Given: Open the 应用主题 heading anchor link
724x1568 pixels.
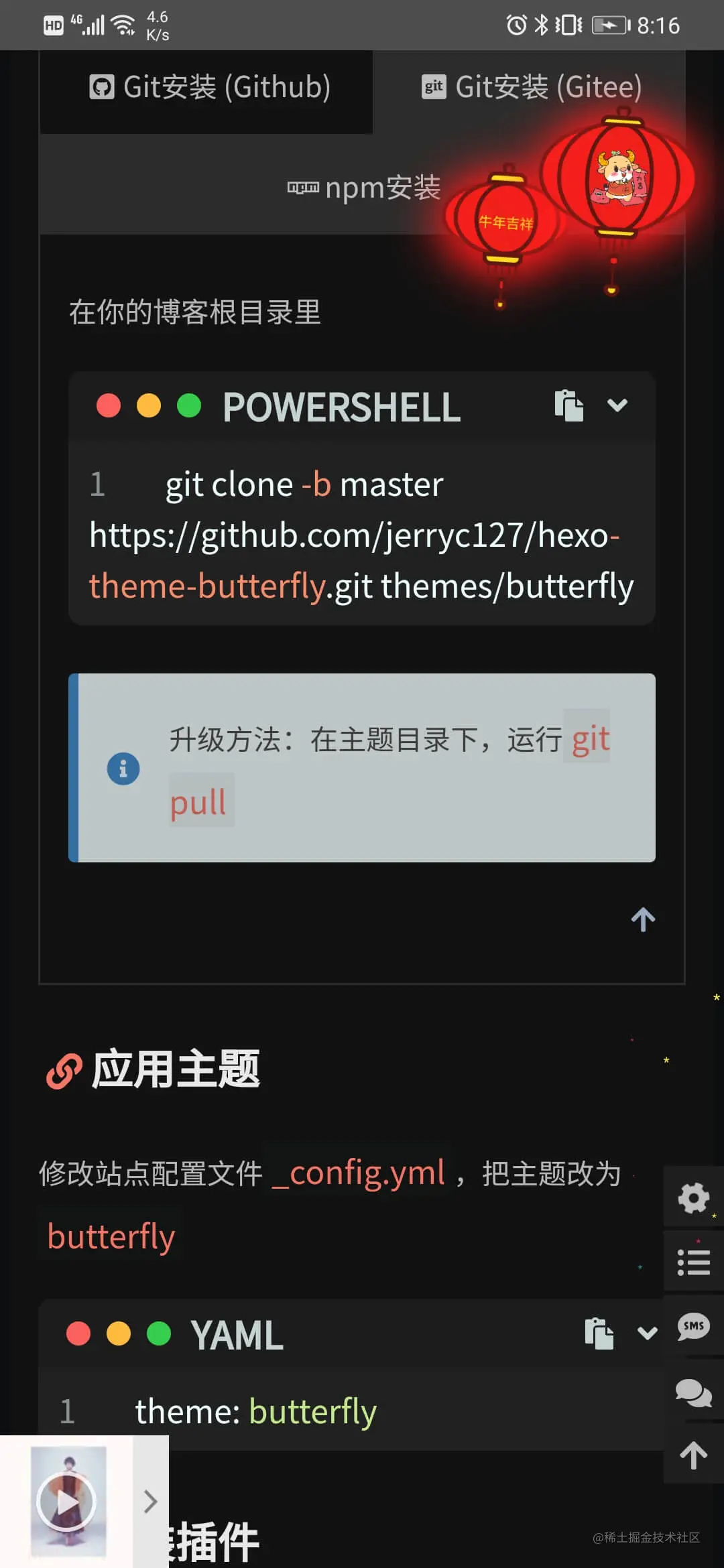Looking at the screenshot, I should click(x=64, y=1070).
